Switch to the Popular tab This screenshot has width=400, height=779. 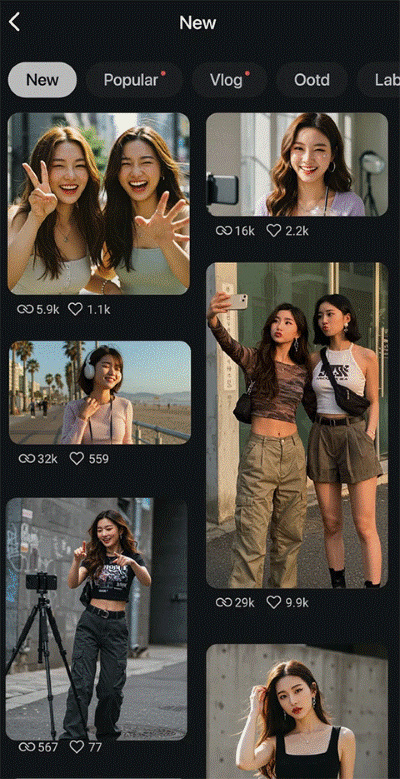134,80
